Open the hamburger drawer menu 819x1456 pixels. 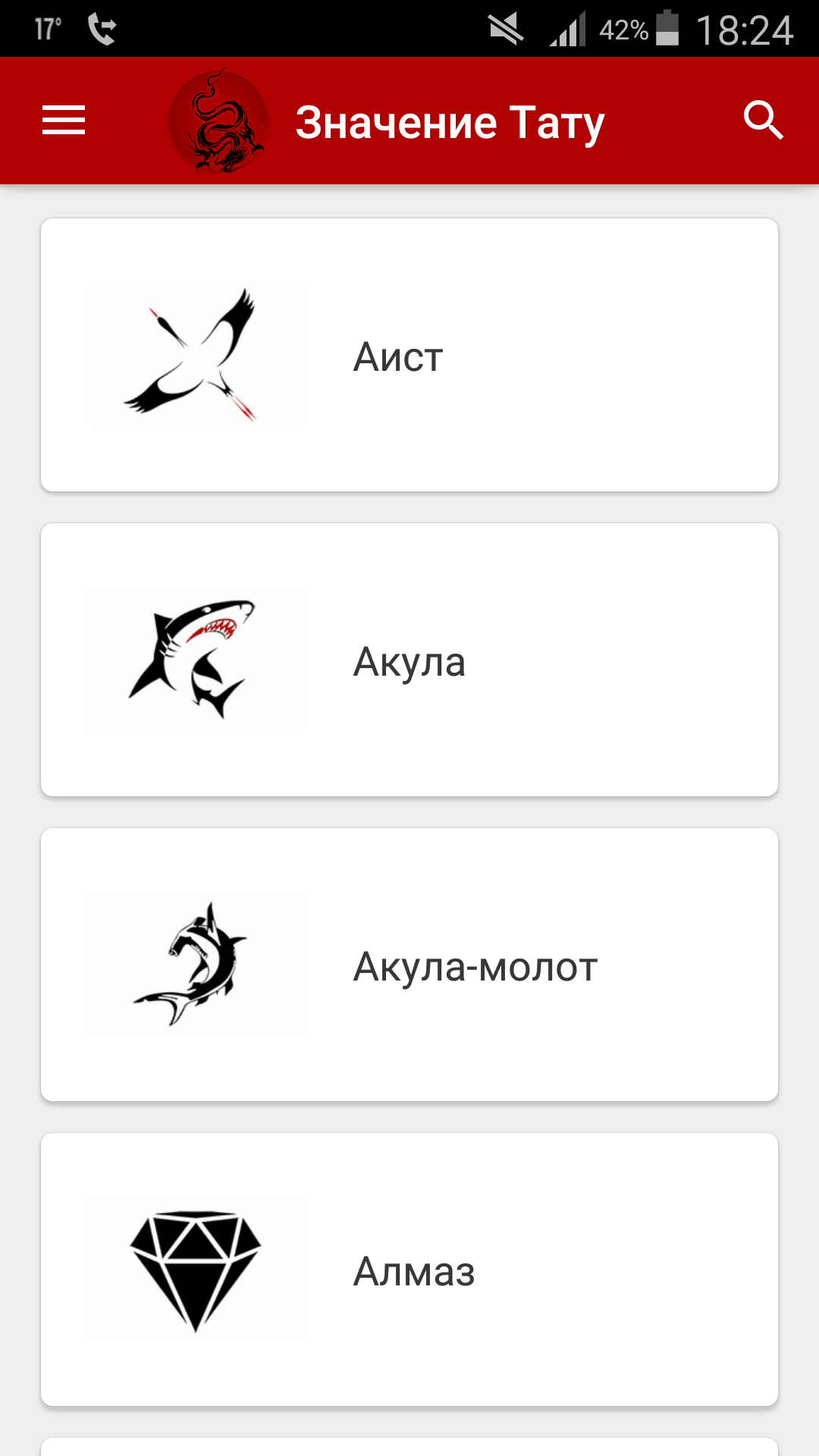pos(64,121)
